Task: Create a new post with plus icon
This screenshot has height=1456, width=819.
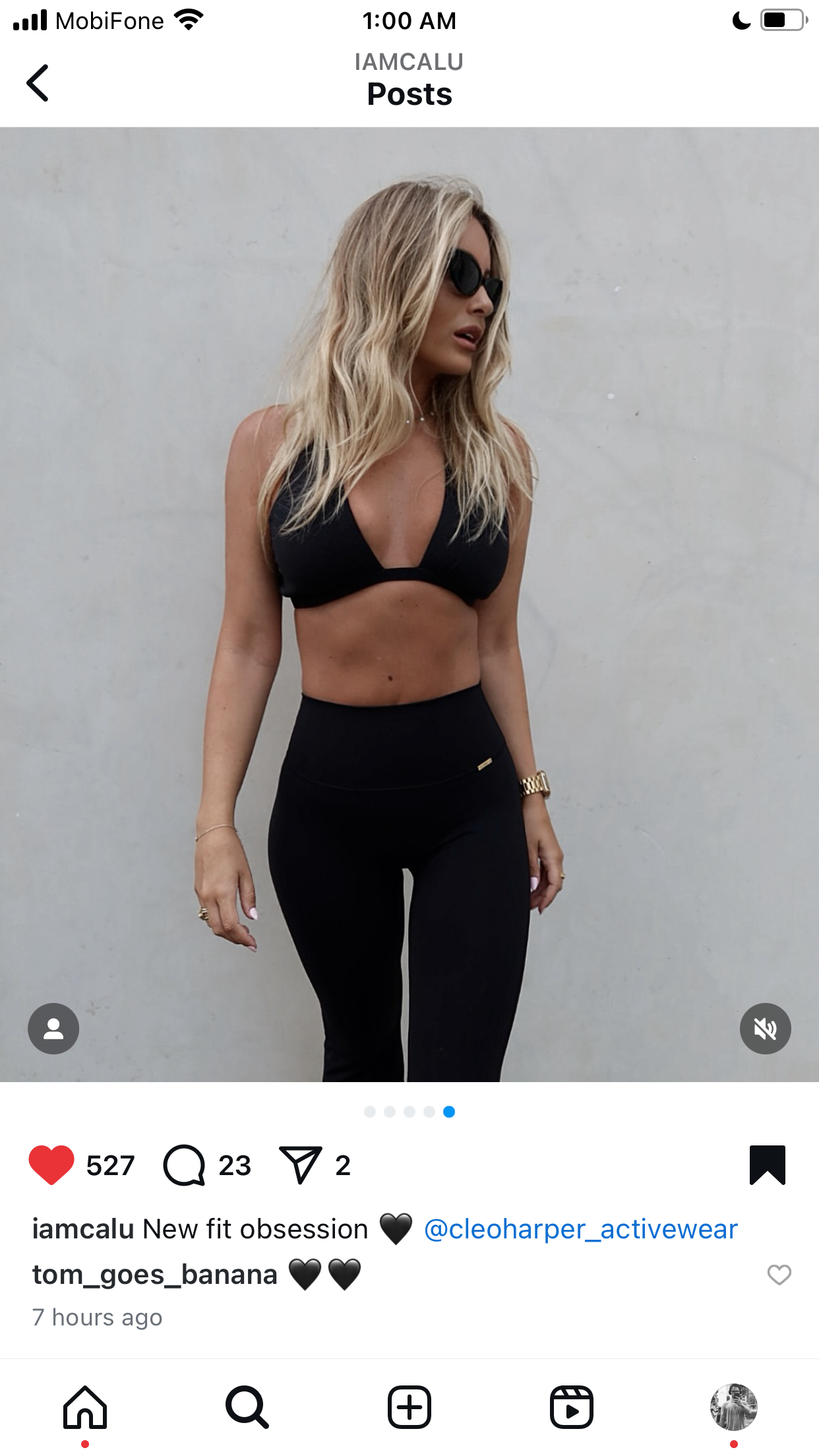Action: [x=409, y=1407]
